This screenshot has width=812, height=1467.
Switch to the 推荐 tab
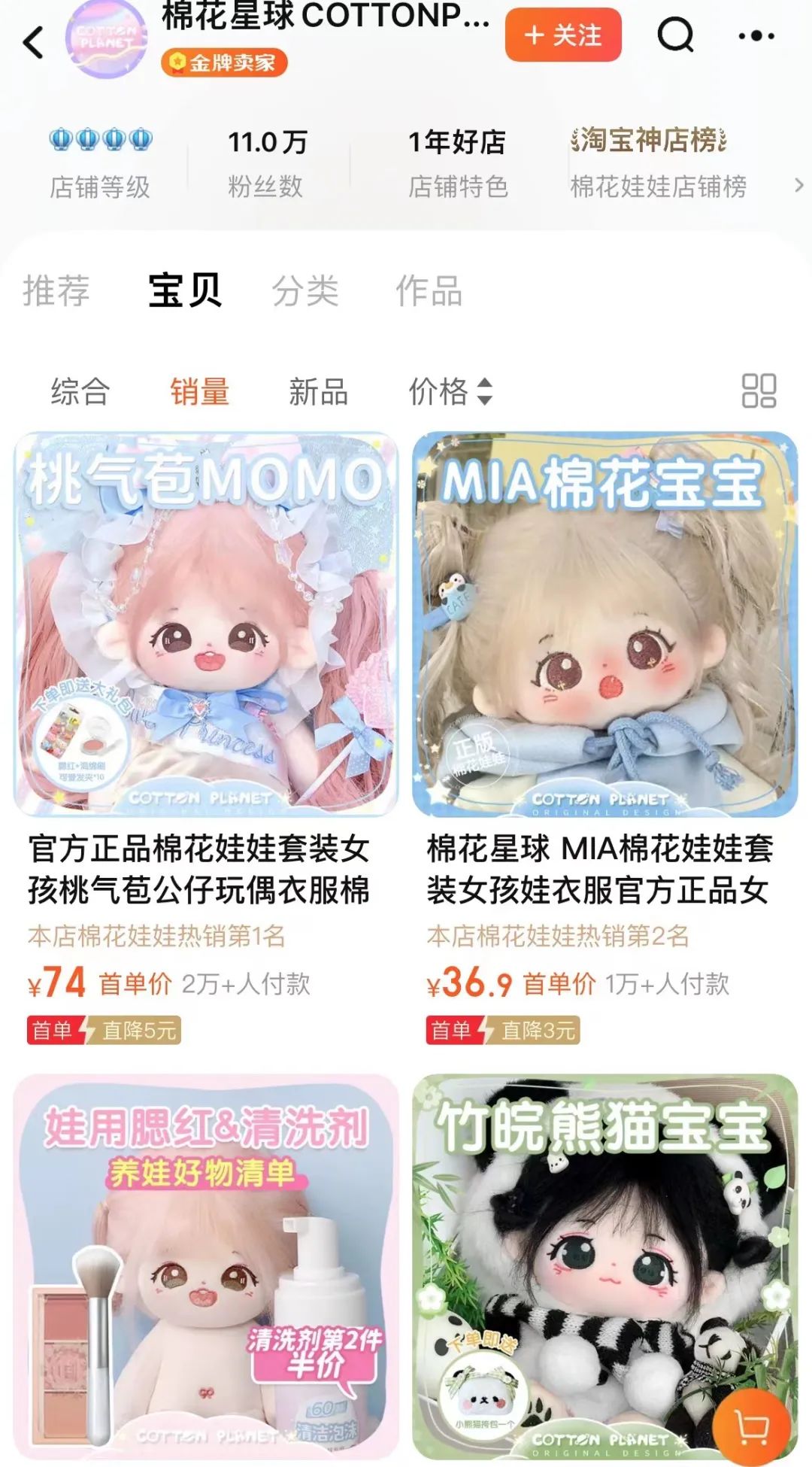tap(56, 290)
